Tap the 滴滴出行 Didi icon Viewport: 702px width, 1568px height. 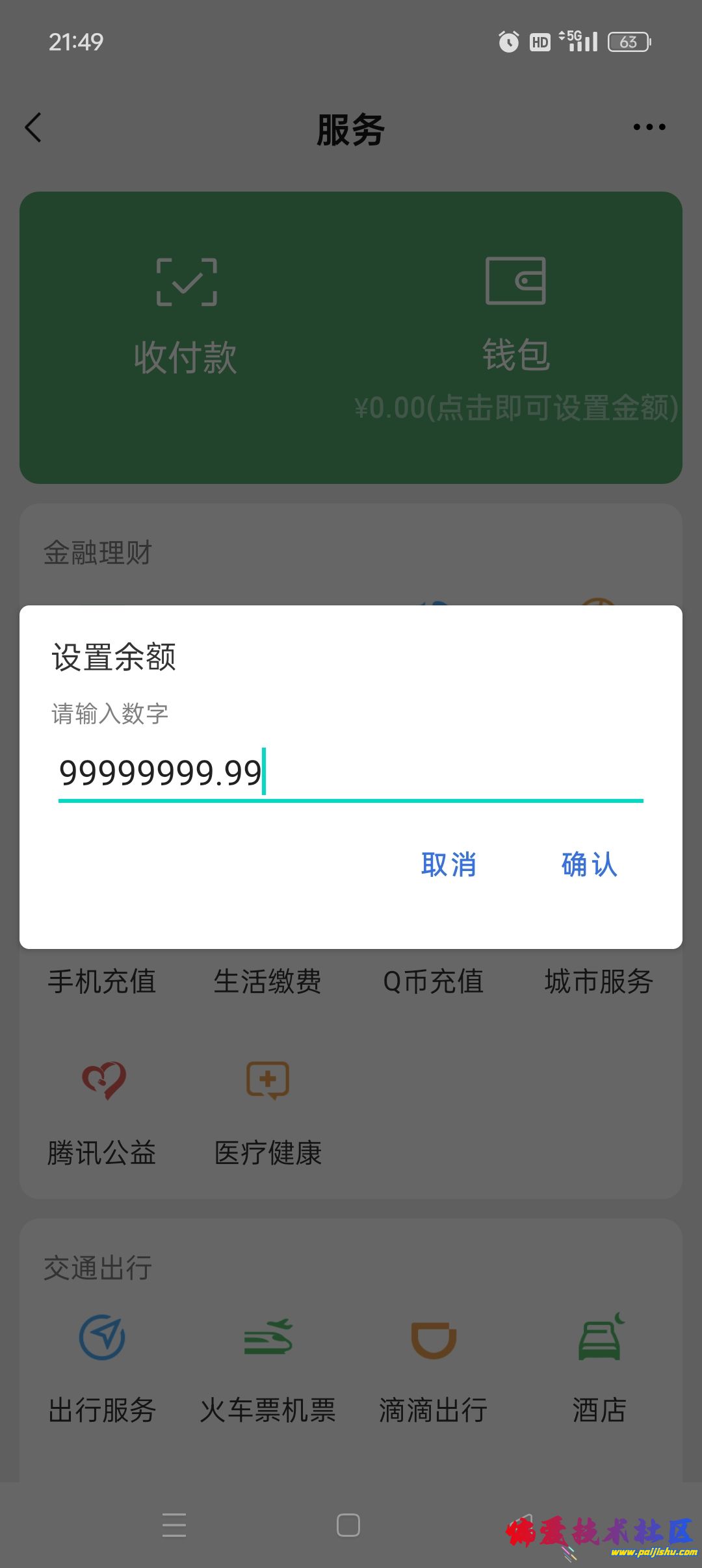click(432, 1340)
